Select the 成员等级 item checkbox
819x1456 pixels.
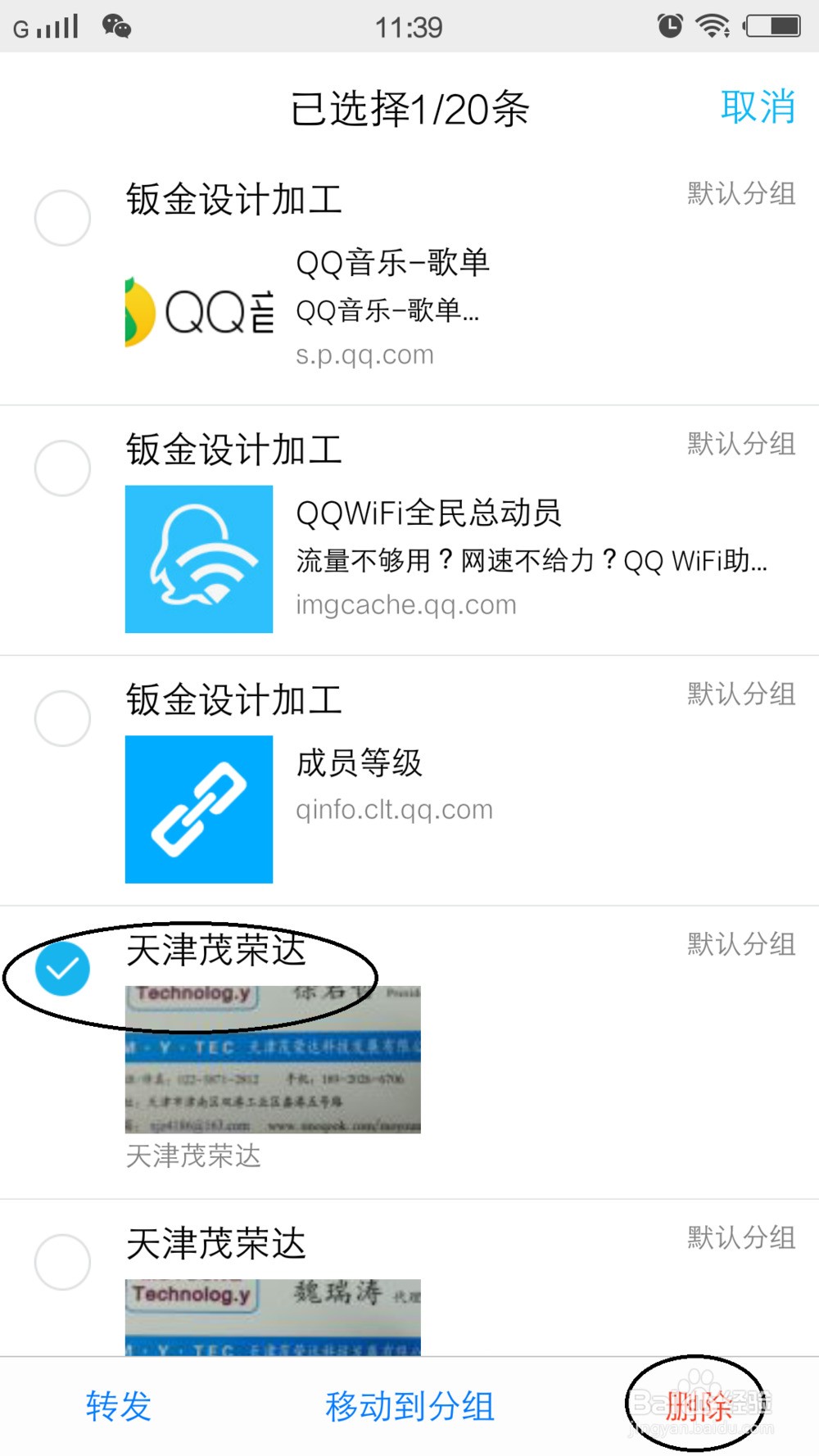coord(62,718)
